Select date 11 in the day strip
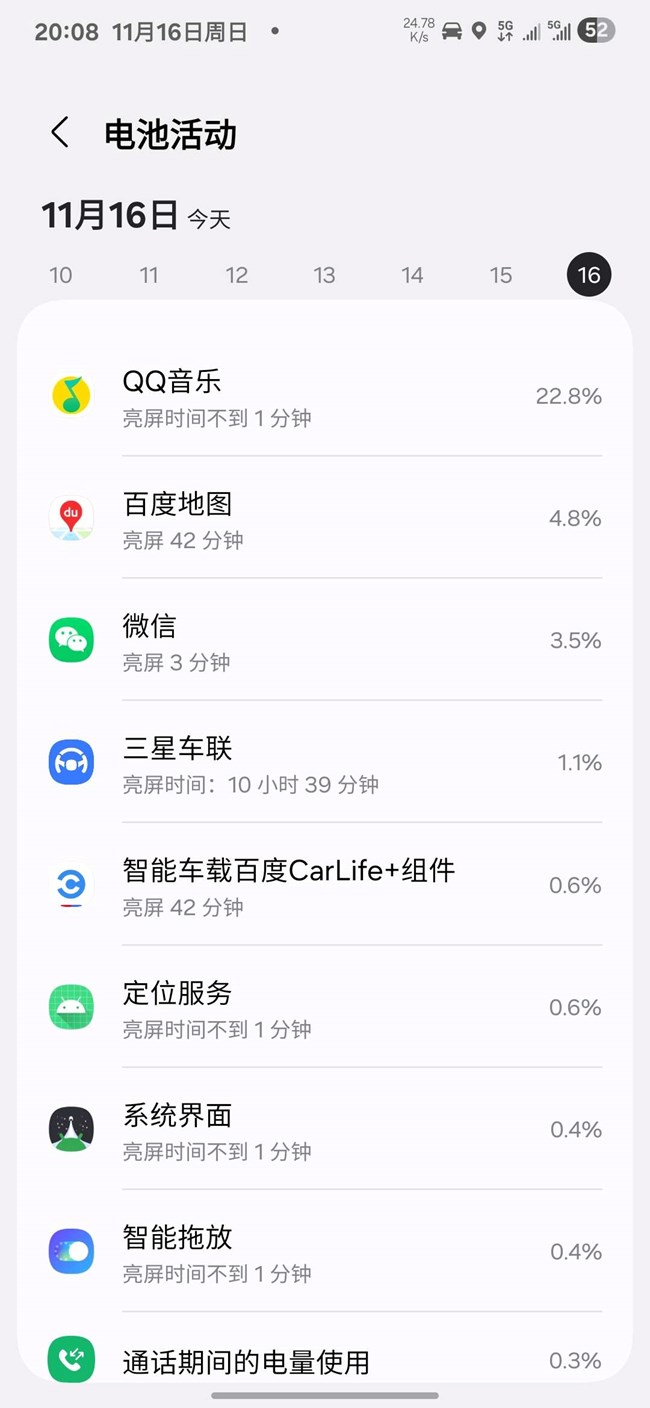This screenshot has width=650, height=1408. click(x=149, y=275)
